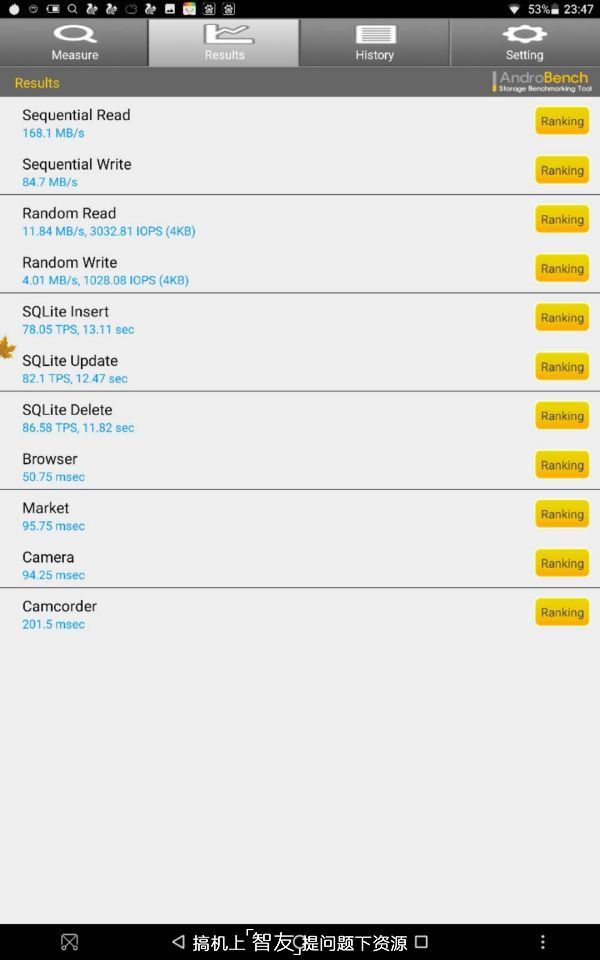Open SQLite Delete ranking
The width and height of the screenshot is (600, 960).
coord(562,416)
